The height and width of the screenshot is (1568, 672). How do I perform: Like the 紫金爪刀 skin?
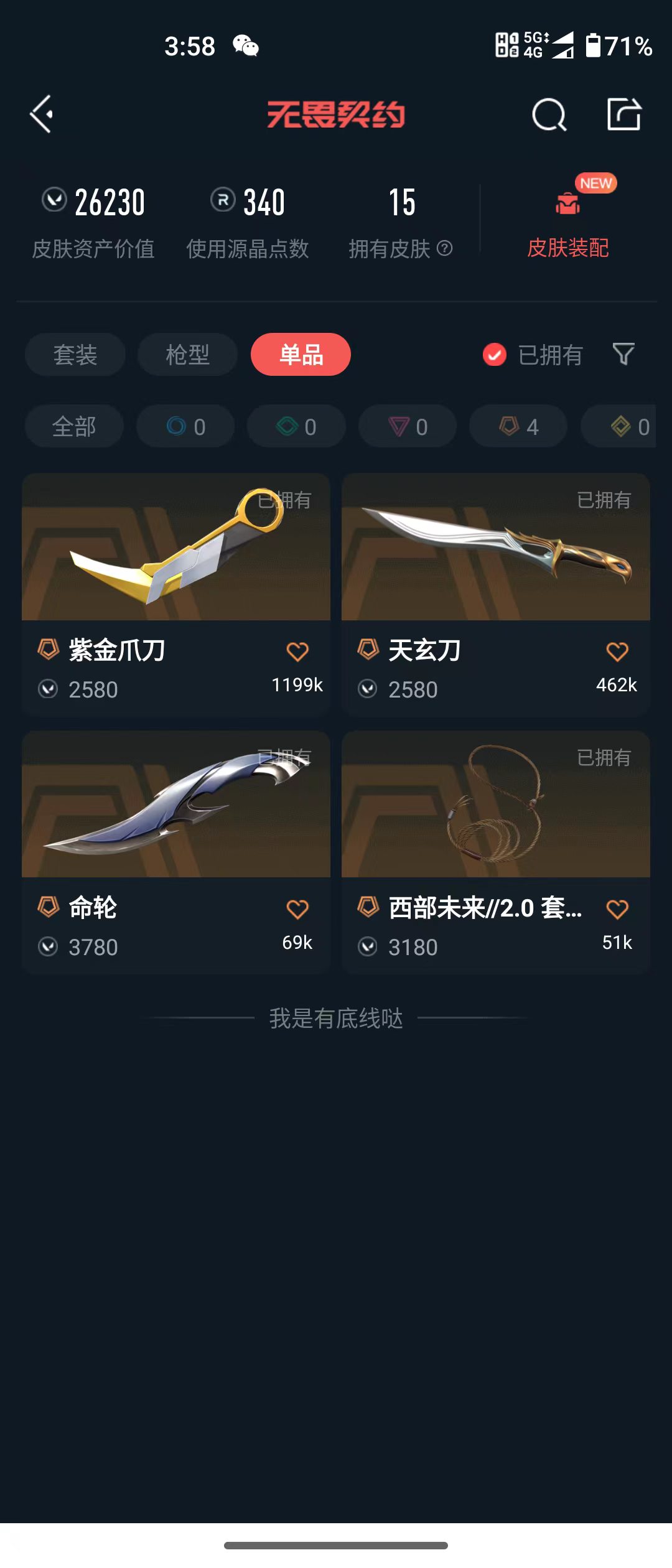pyautogui.click(x=297, y=651)
